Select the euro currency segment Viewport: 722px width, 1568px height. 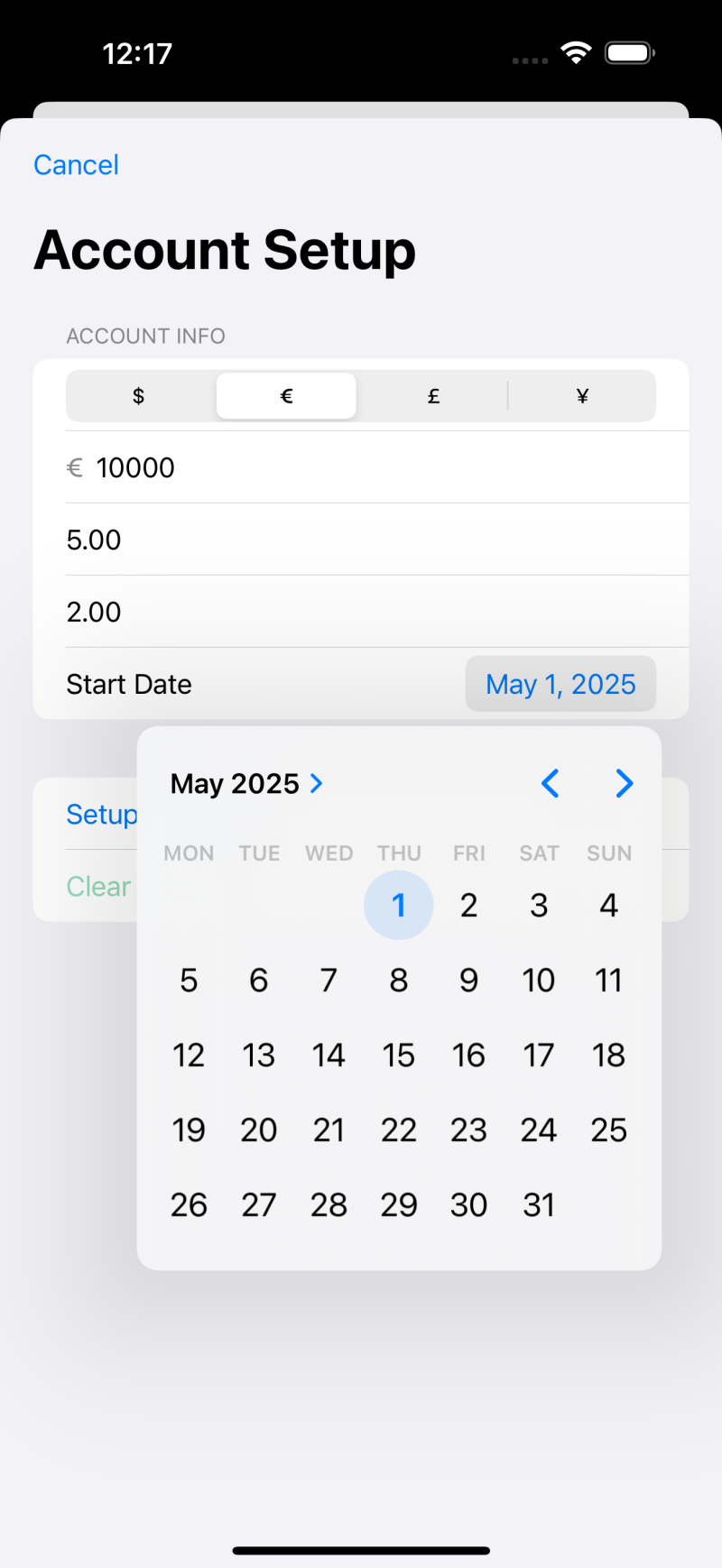(286, 396)
